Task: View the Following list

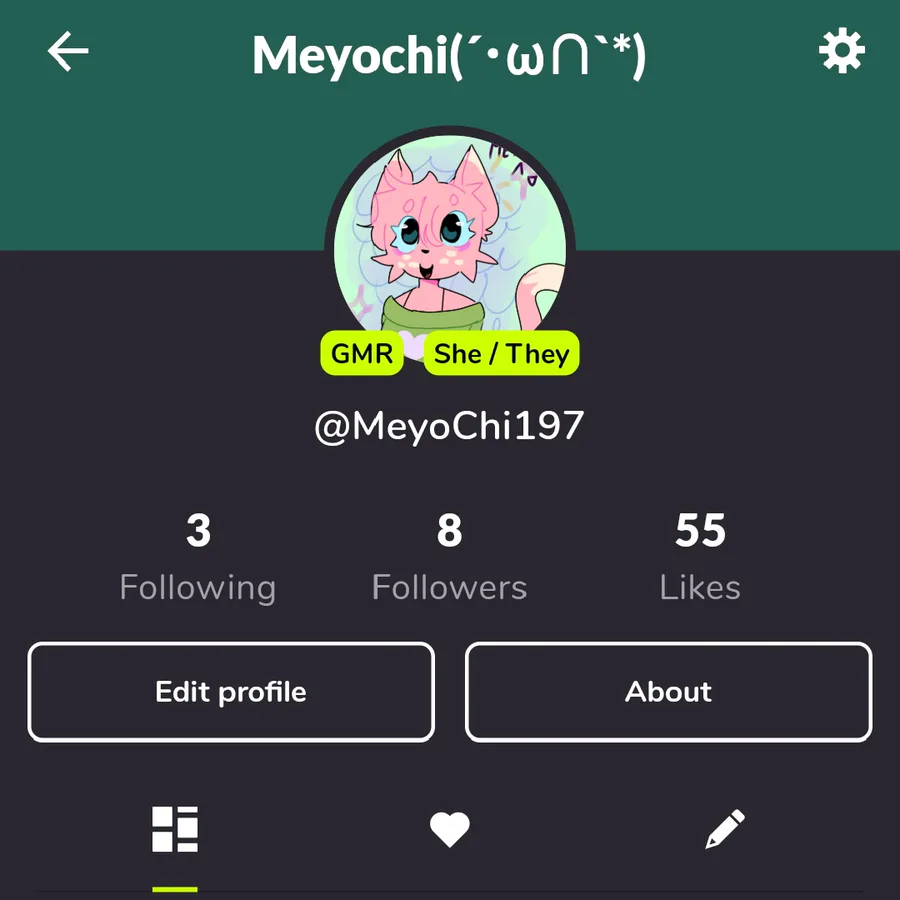Action: point(198,558)
